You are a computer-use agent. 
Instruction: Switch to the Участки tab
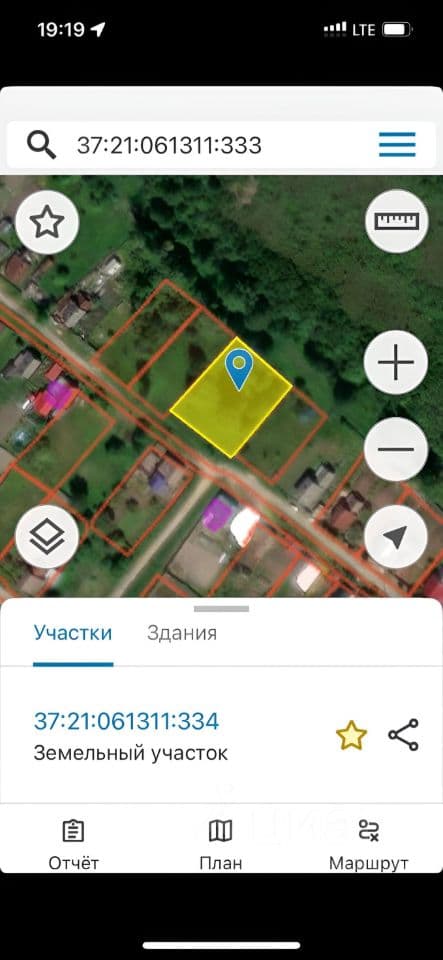pos(73,632)
